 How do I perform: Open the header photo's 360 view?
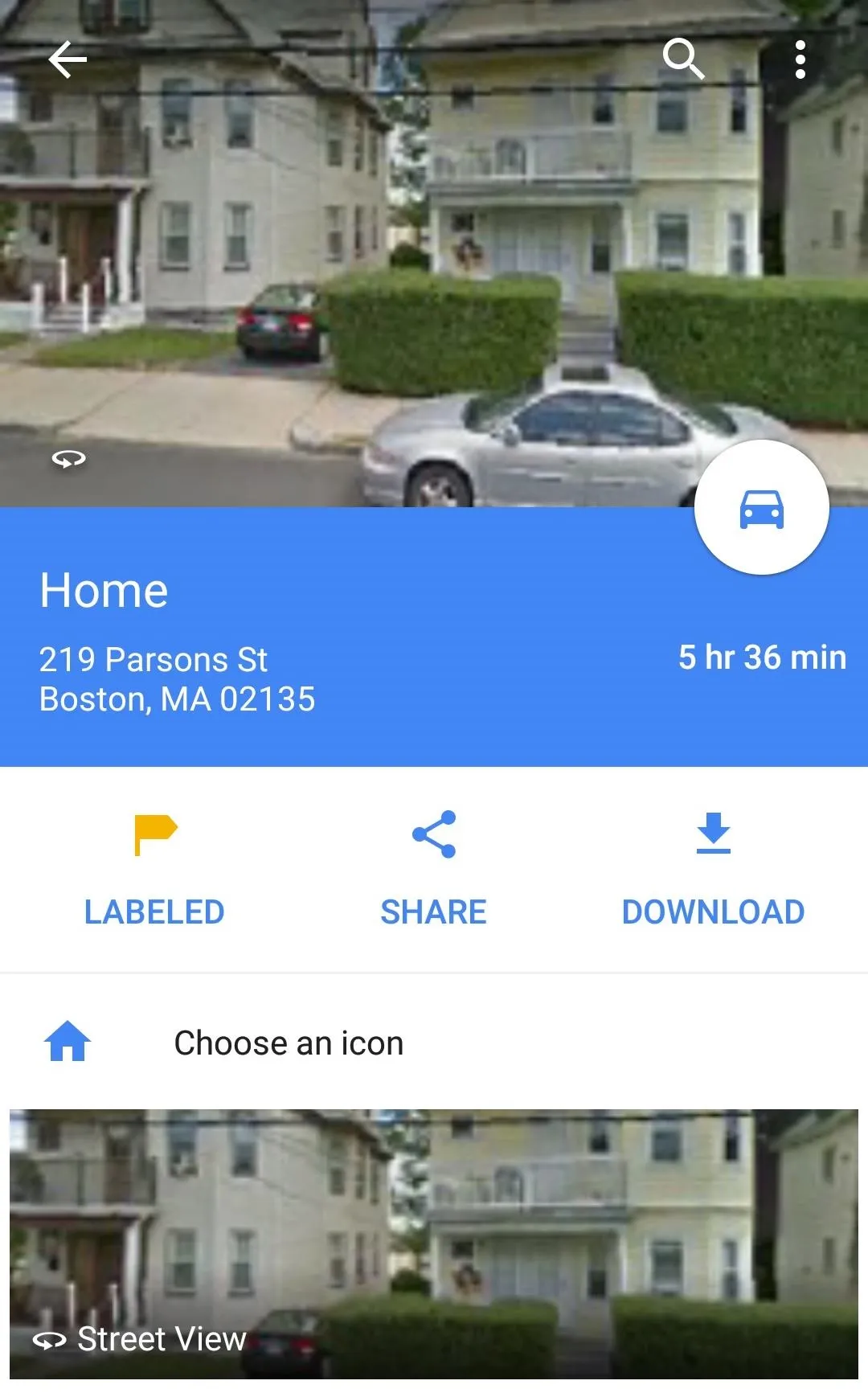pyautogui.click(x=68, y=459)
